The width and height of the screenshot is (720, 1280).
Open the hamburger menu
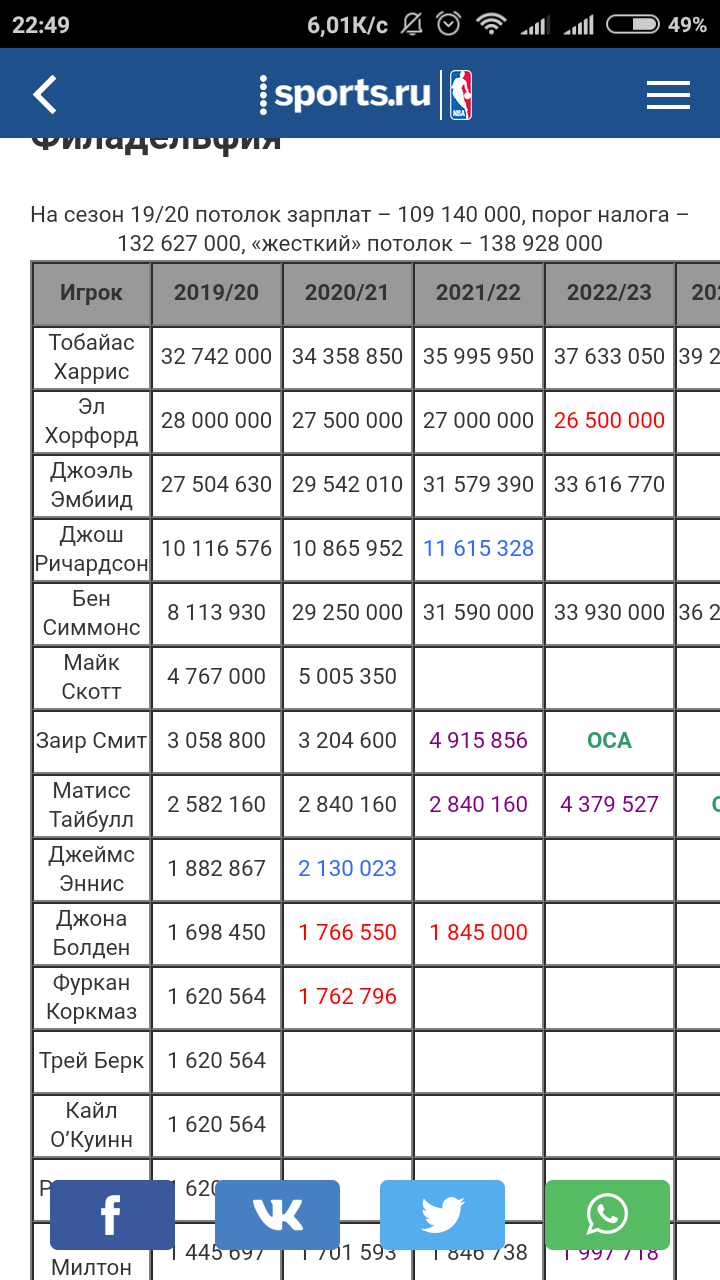pyautogui.click(x=668, y=95)
